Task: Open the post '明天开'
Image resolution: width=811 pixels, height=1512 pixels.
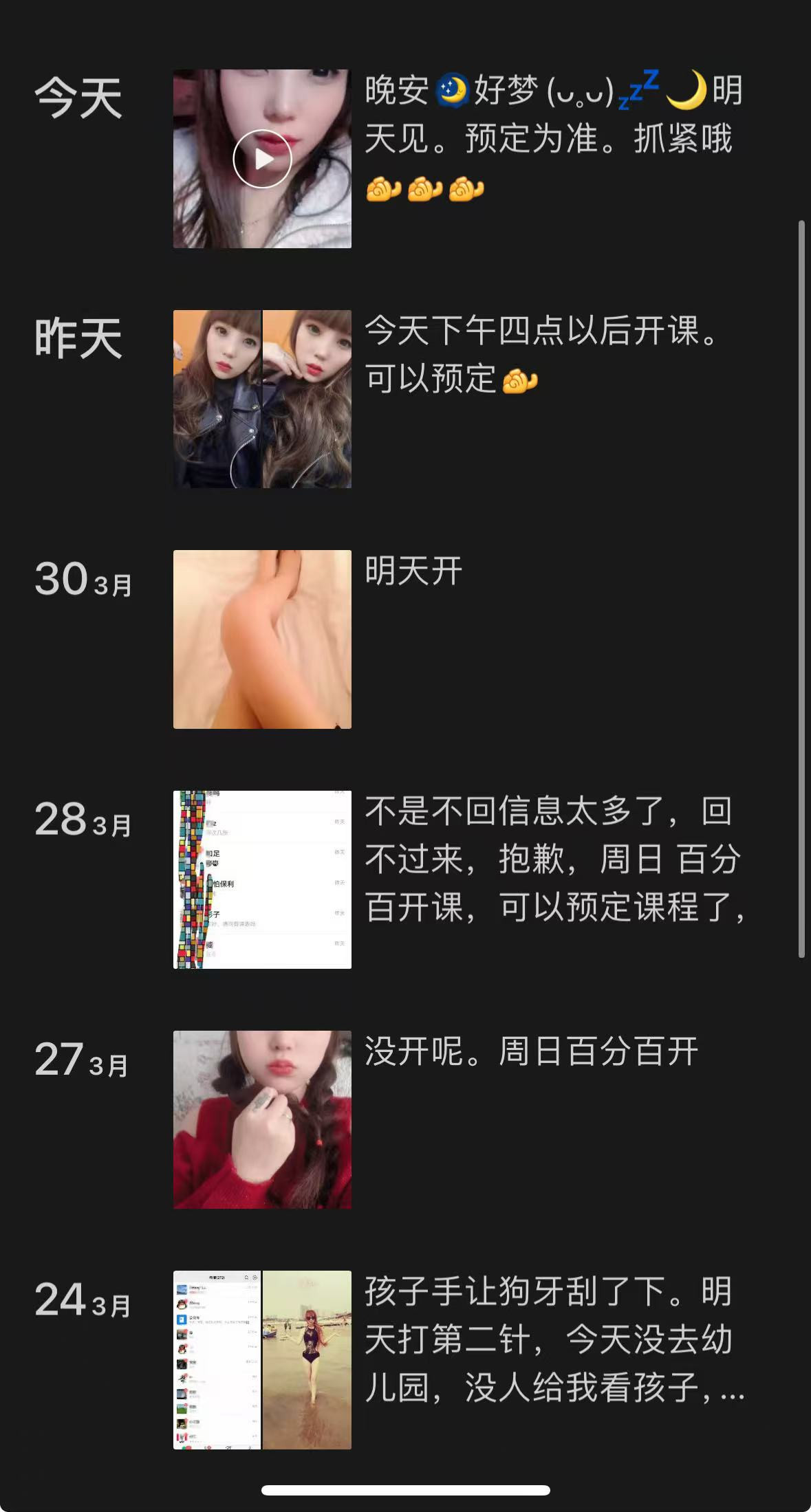Action: (413, 571)
